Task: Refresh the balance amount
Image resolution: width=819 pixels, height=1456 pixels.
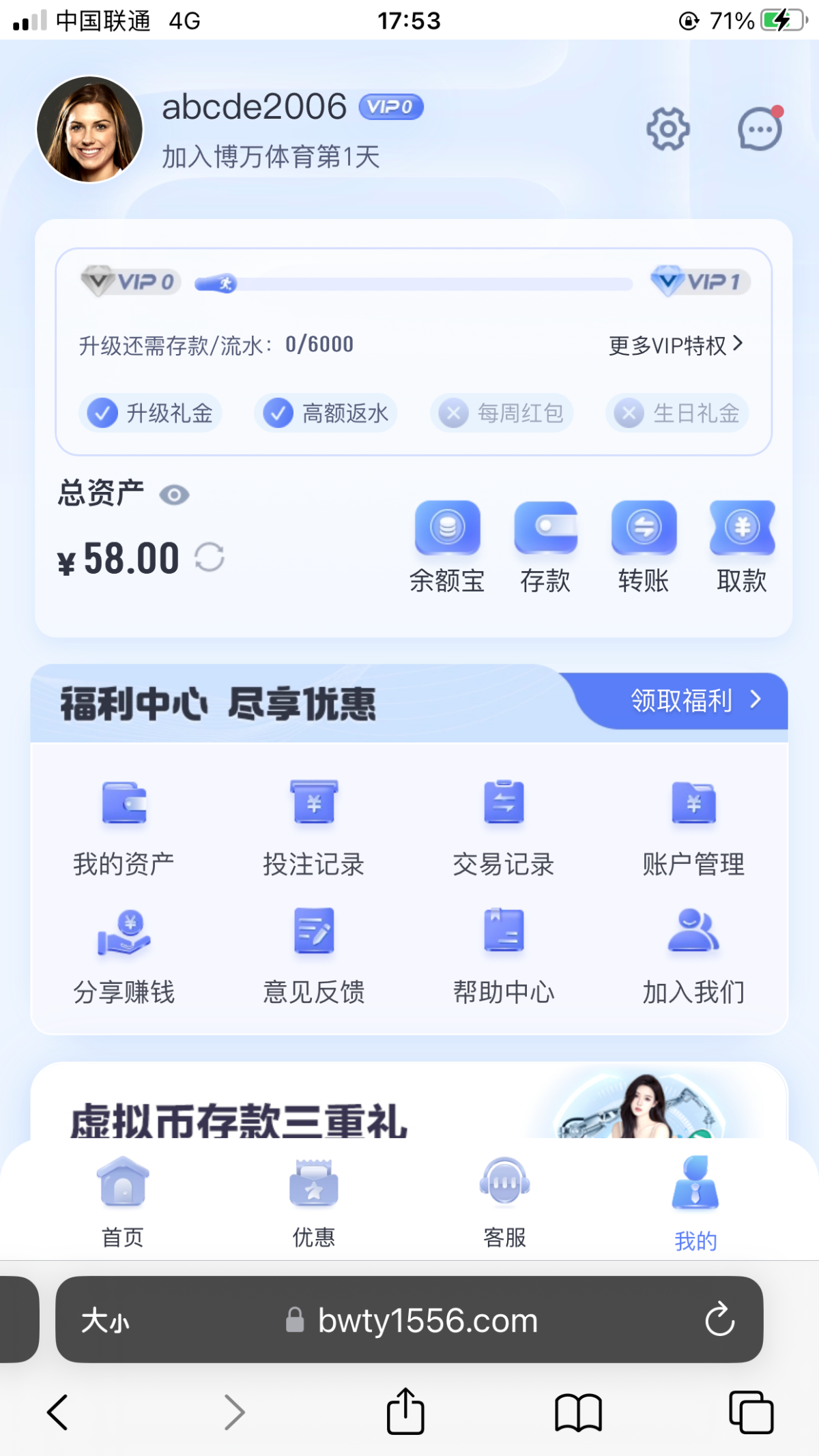Action: (210, 558)
